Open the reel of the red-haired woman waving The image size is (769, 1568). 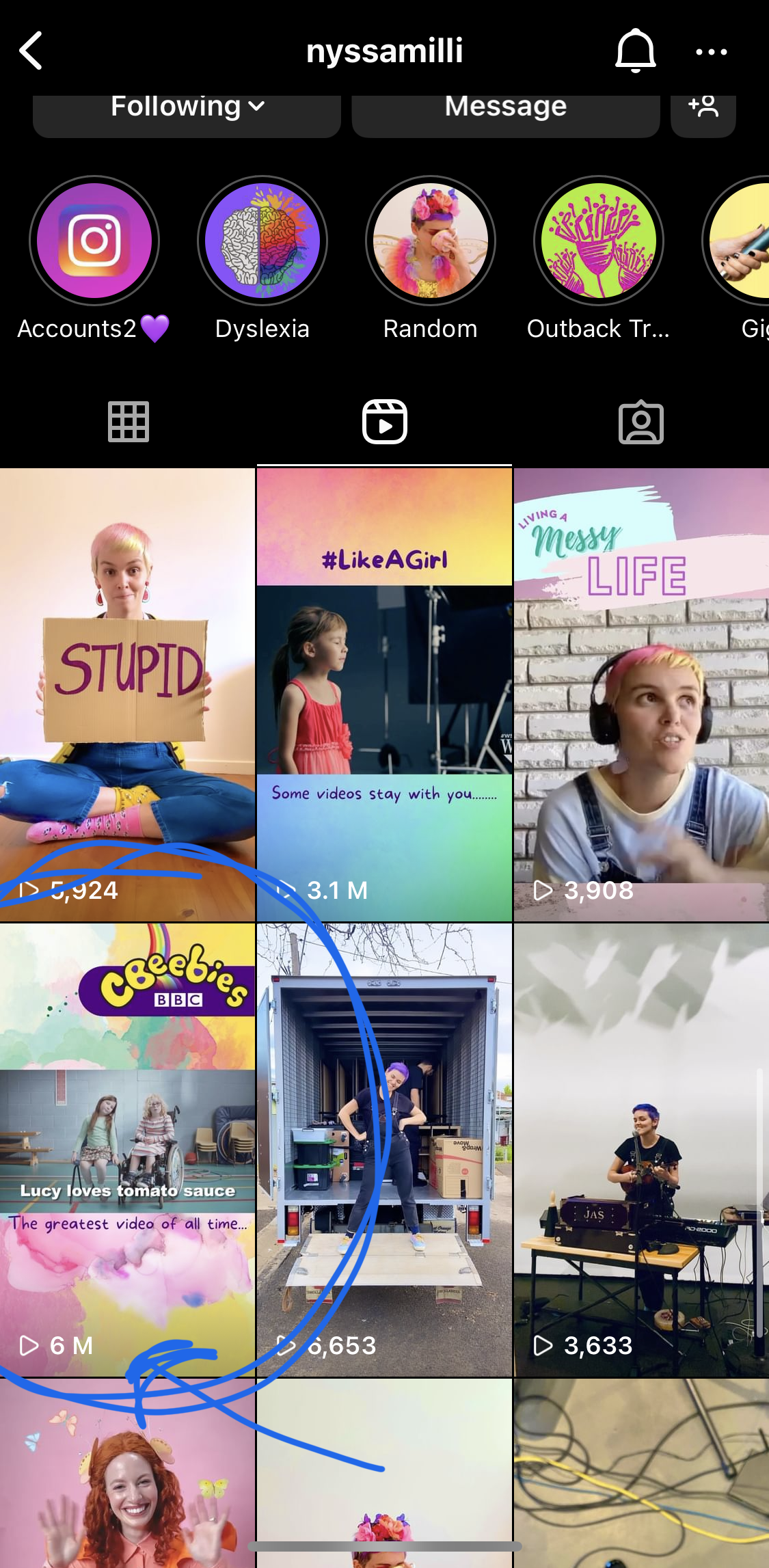click(x=127, y=1476)
